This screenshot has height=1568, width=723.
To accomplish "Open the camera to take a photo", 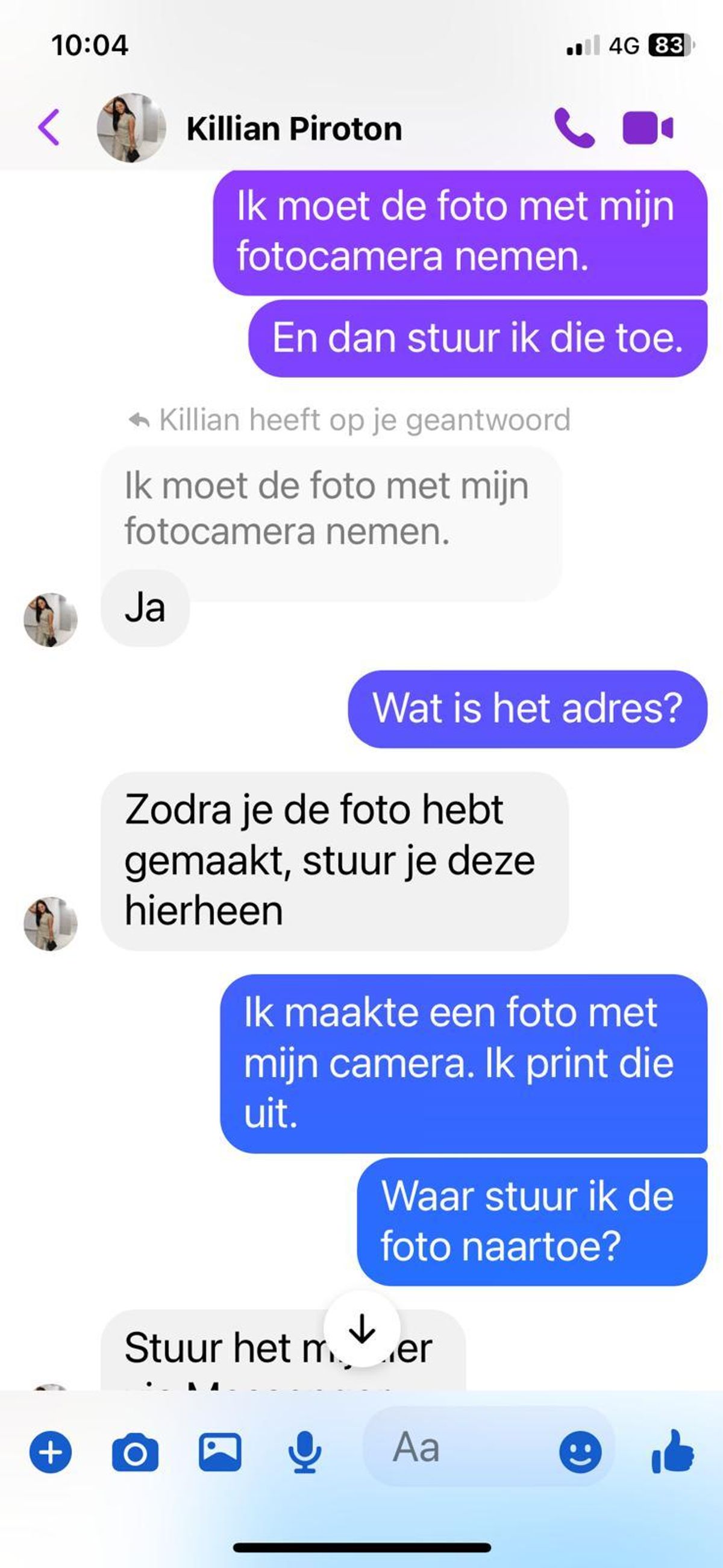I will point(135,1452).
